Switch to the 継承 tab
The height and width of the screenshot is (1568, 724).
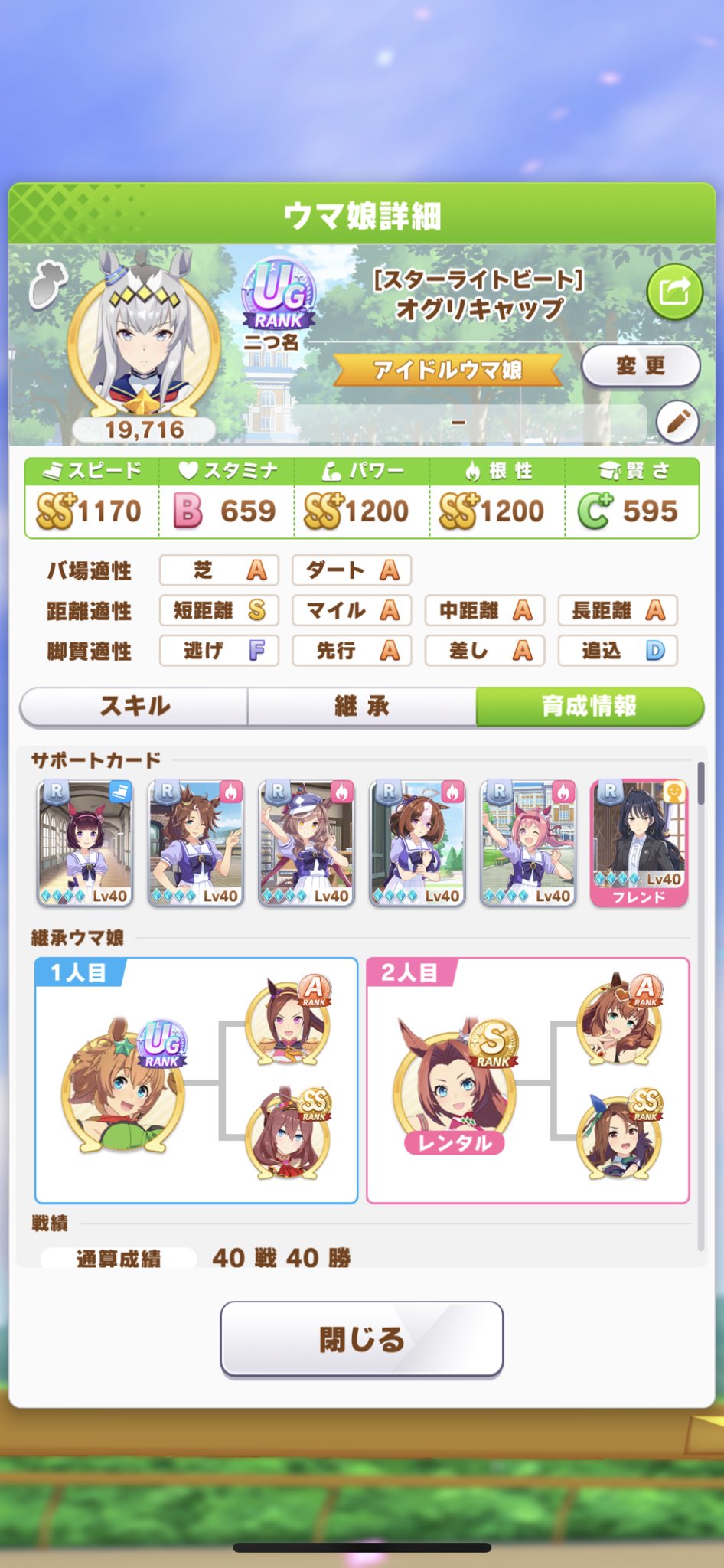click(x=361, y=706)
